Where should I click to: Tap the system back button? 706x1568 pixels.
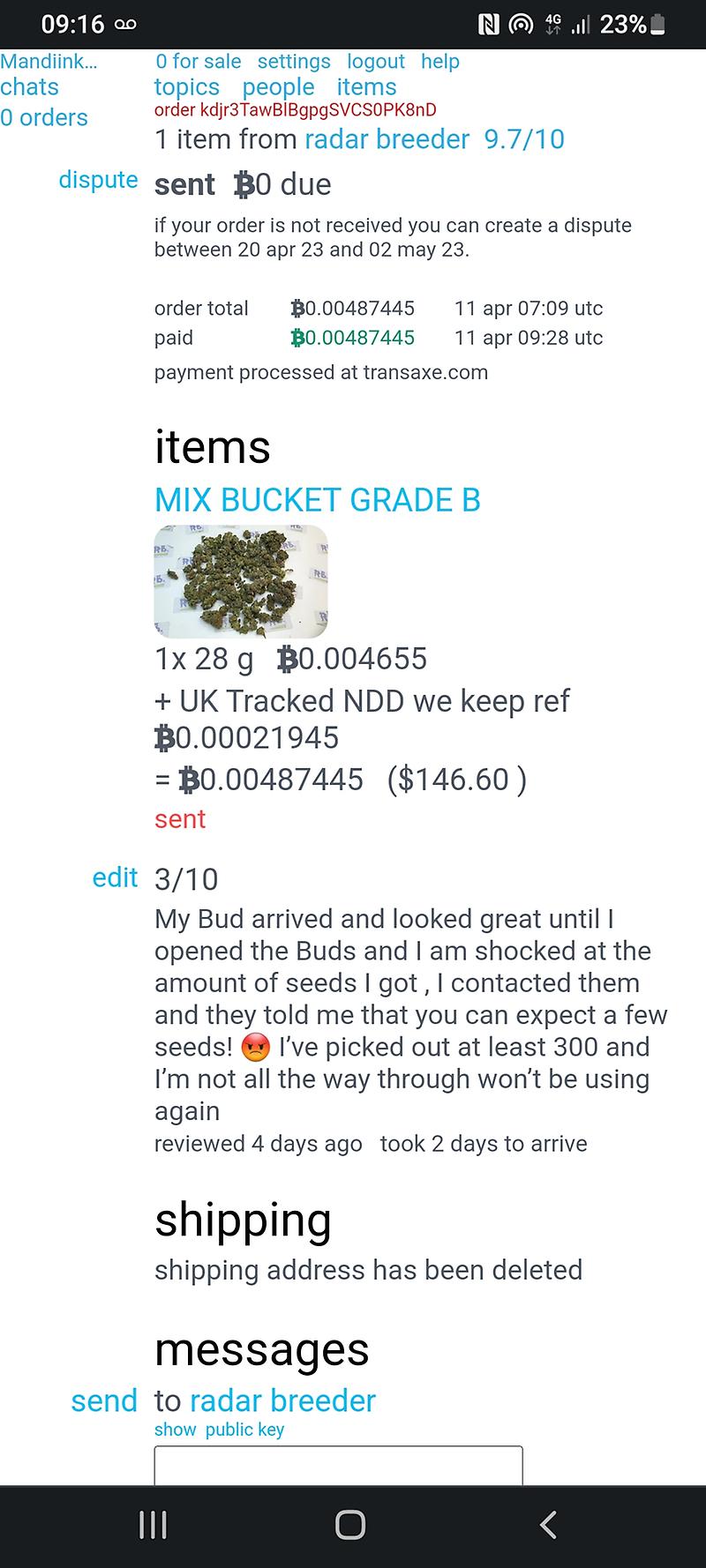tap(548, 1525)
